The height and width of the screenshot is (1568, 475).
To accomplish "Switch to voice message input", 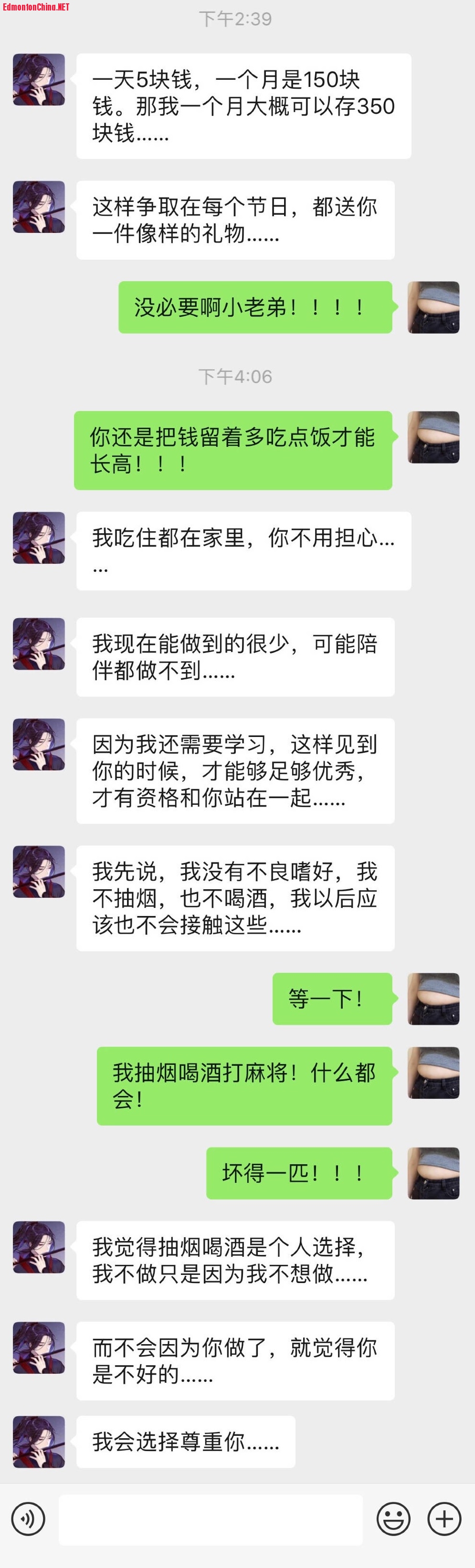I will 28,1519.
